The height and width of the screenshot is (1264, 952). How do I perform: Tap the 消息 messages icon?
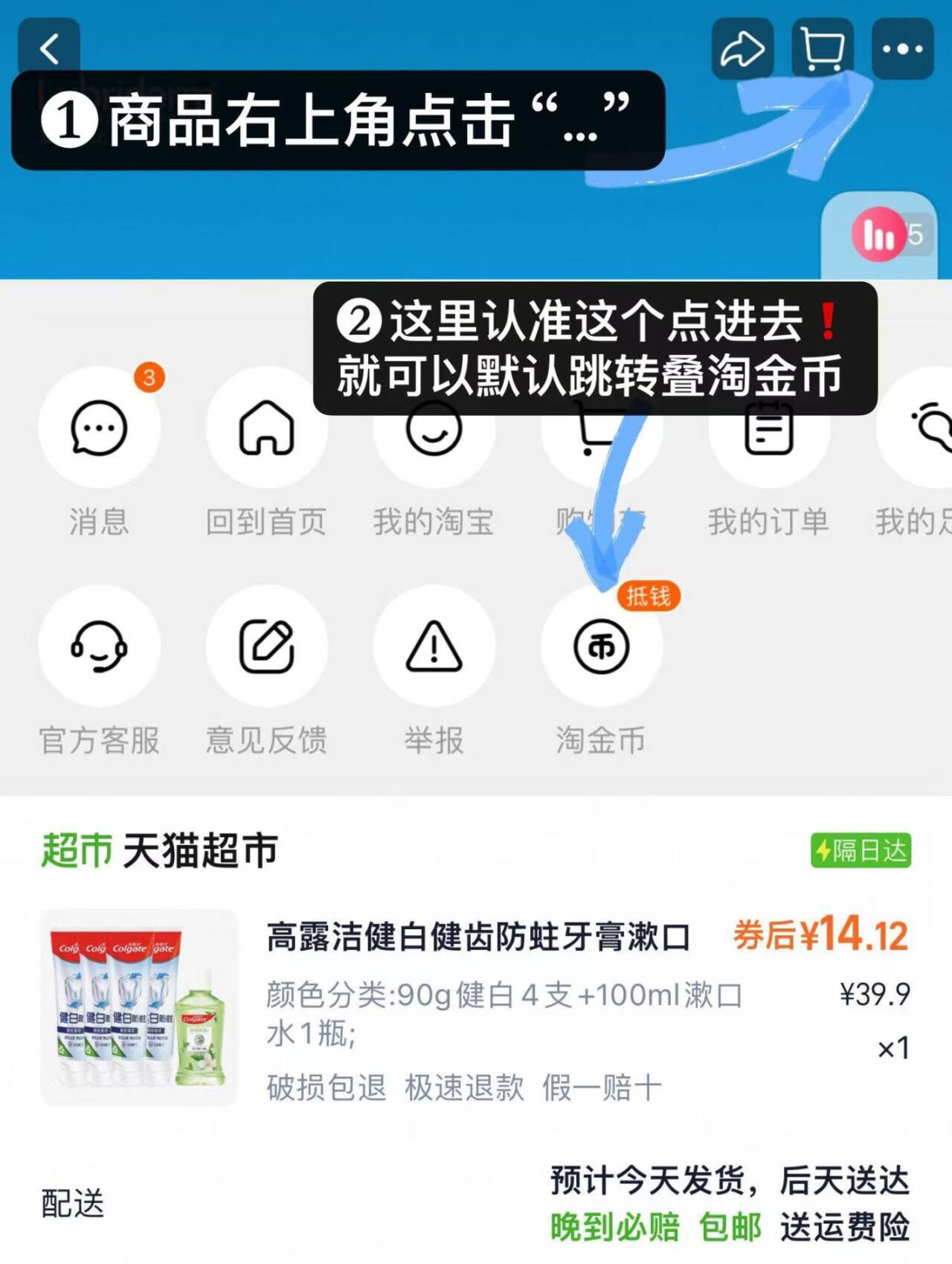pyautogui.click(x=100, y=428)
